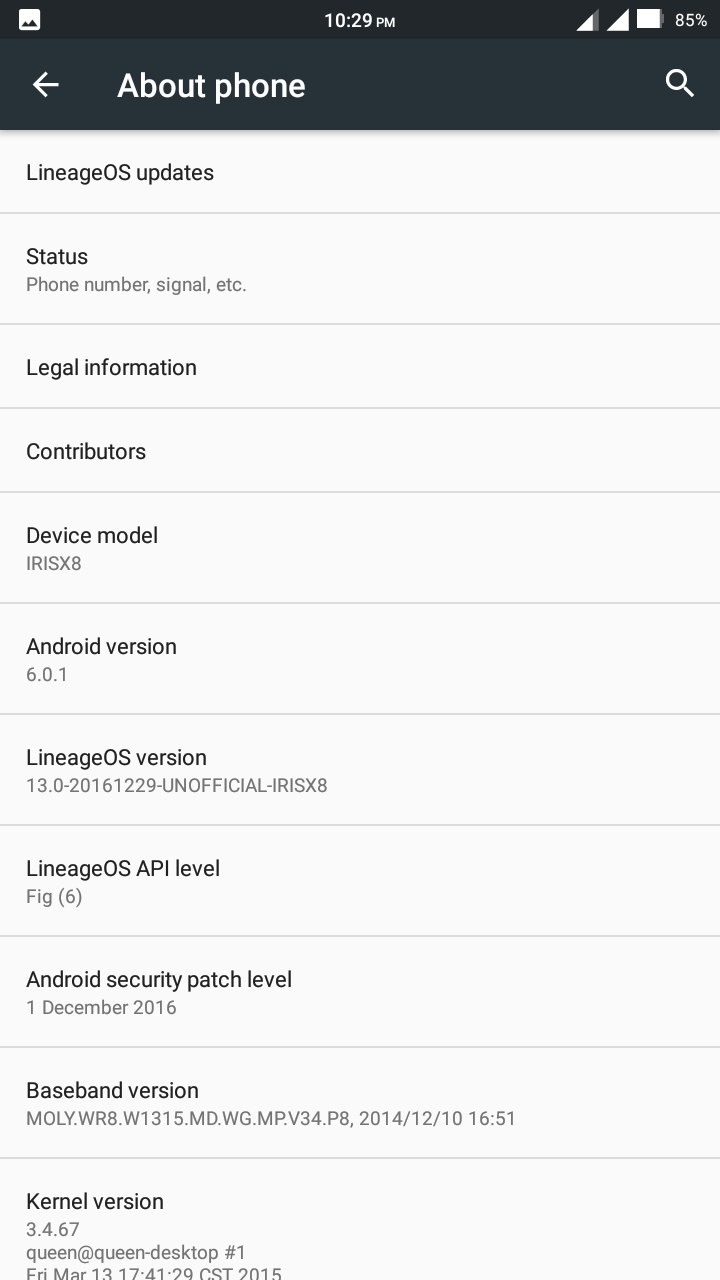Open LineageOS updates
This screenshot has height=1280, width=720.
tap(360, 172)
